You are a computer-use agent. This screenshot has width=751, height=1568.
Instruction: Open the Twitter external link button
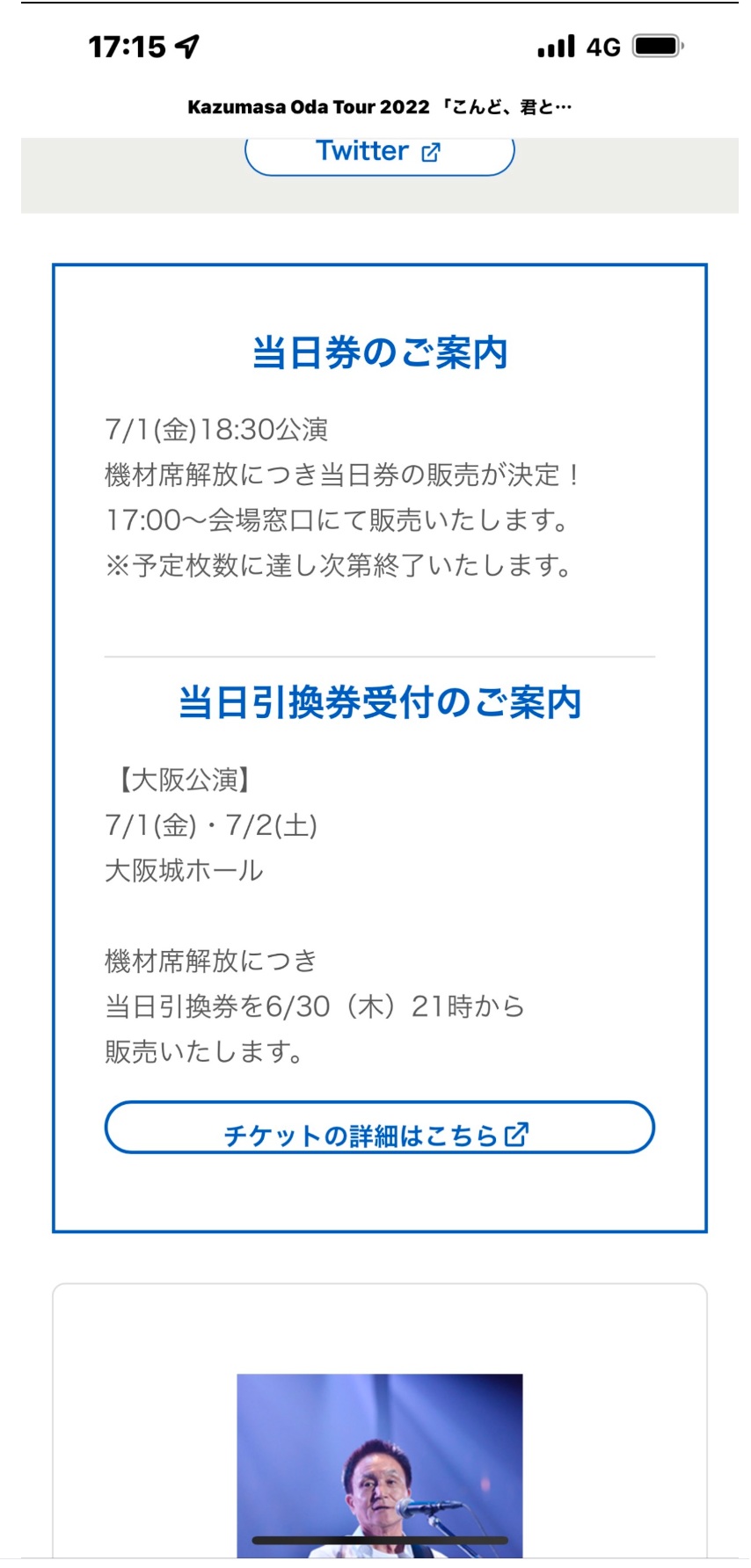[379, 156]
